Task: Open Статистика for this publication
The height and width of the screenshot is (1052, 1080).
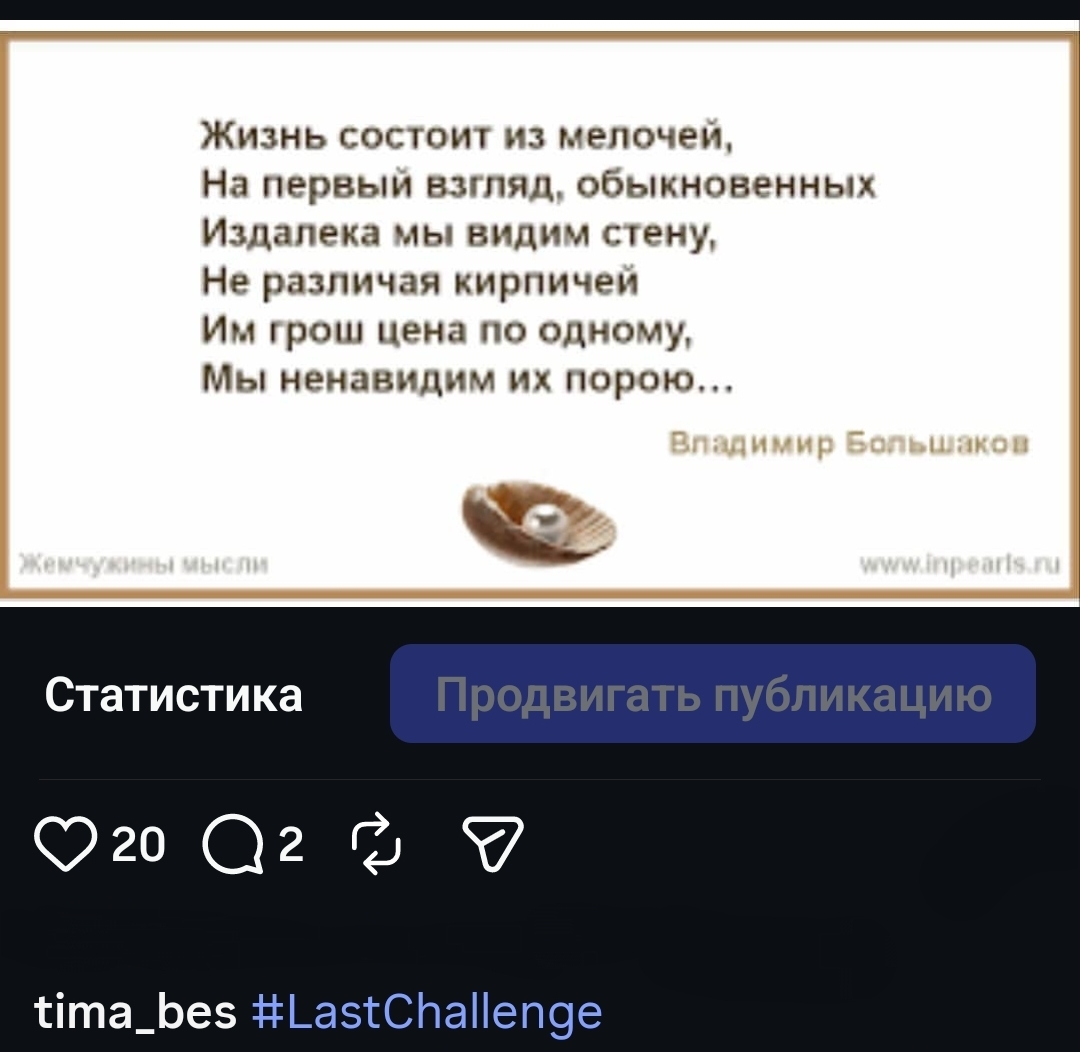Action: (x=173, y=694)
